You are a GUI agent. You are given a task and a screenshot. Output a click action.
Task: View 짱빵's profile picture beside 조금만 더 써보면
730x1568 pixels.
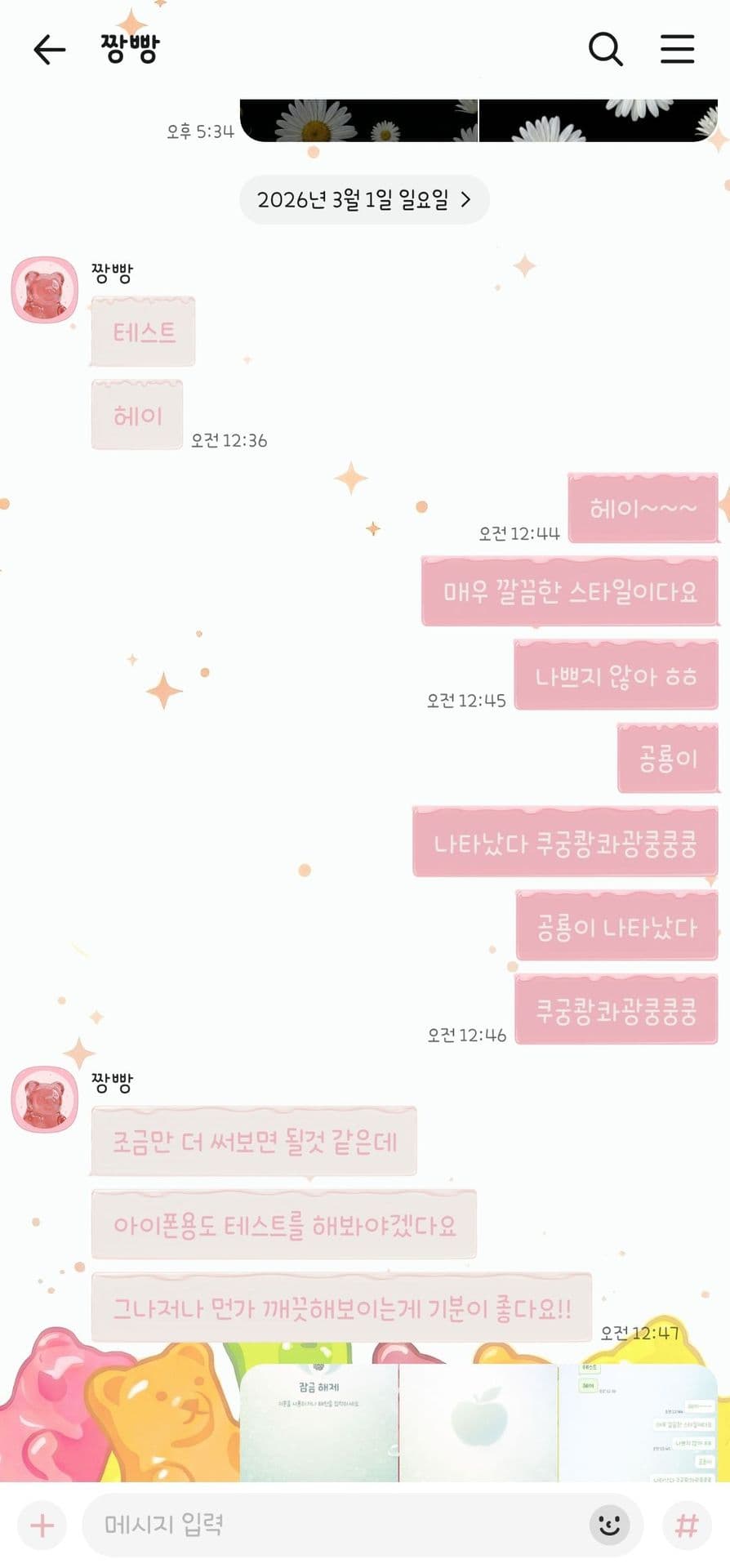44,1099
